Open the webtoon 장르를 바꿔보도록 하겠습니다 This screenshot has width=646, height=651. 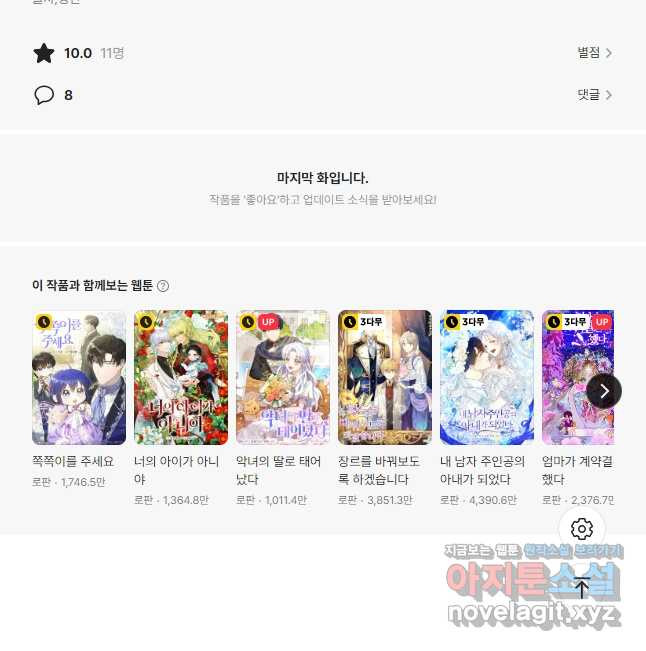(385, 378)
